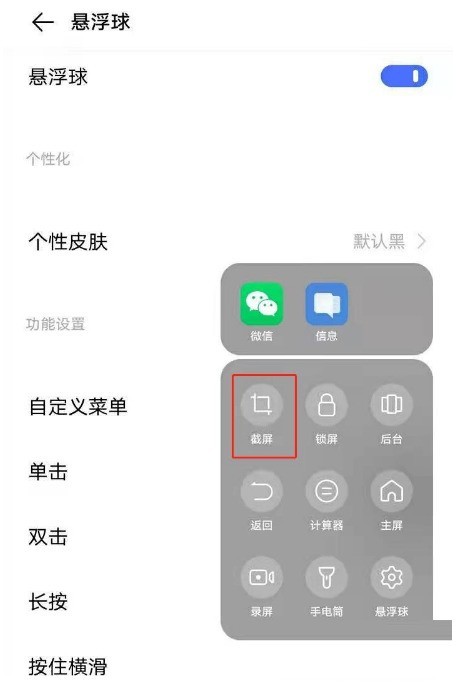
Task: Take a screenshot with 截屏
Action: pyautogui.click(x=261, y=414)
